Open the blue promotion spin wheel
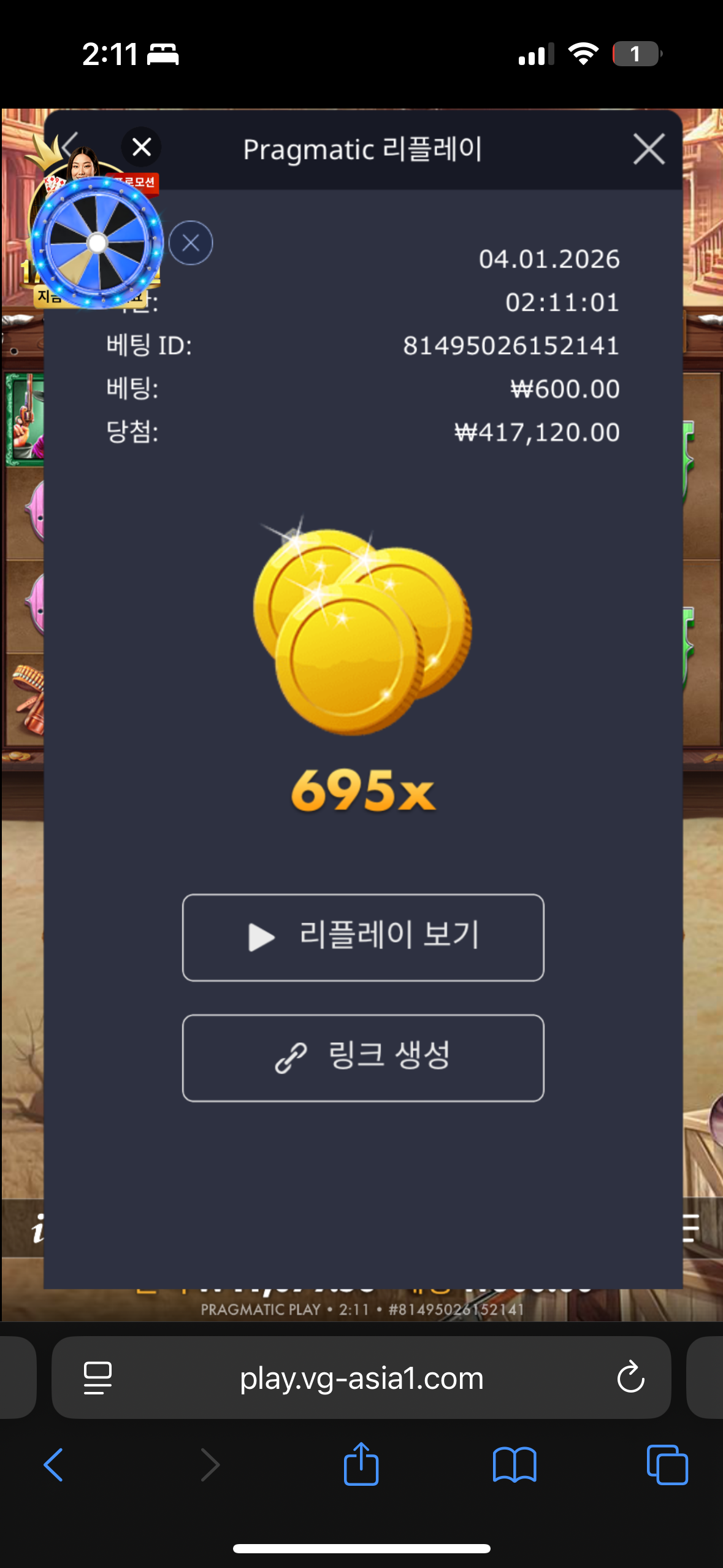Screen dimensions: 723x1568 coord(97,244)
